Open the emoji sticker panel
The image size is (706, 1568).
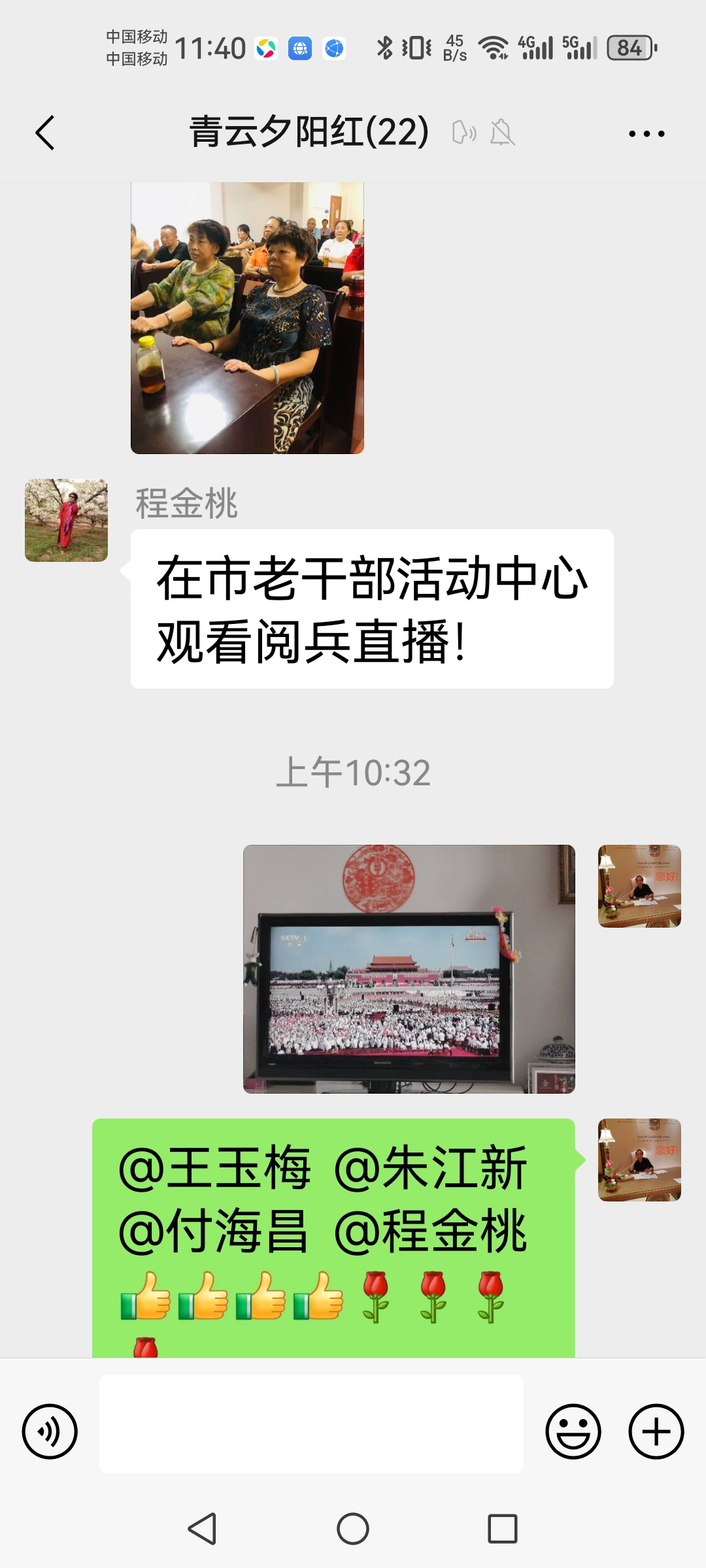coord(573,1431)
